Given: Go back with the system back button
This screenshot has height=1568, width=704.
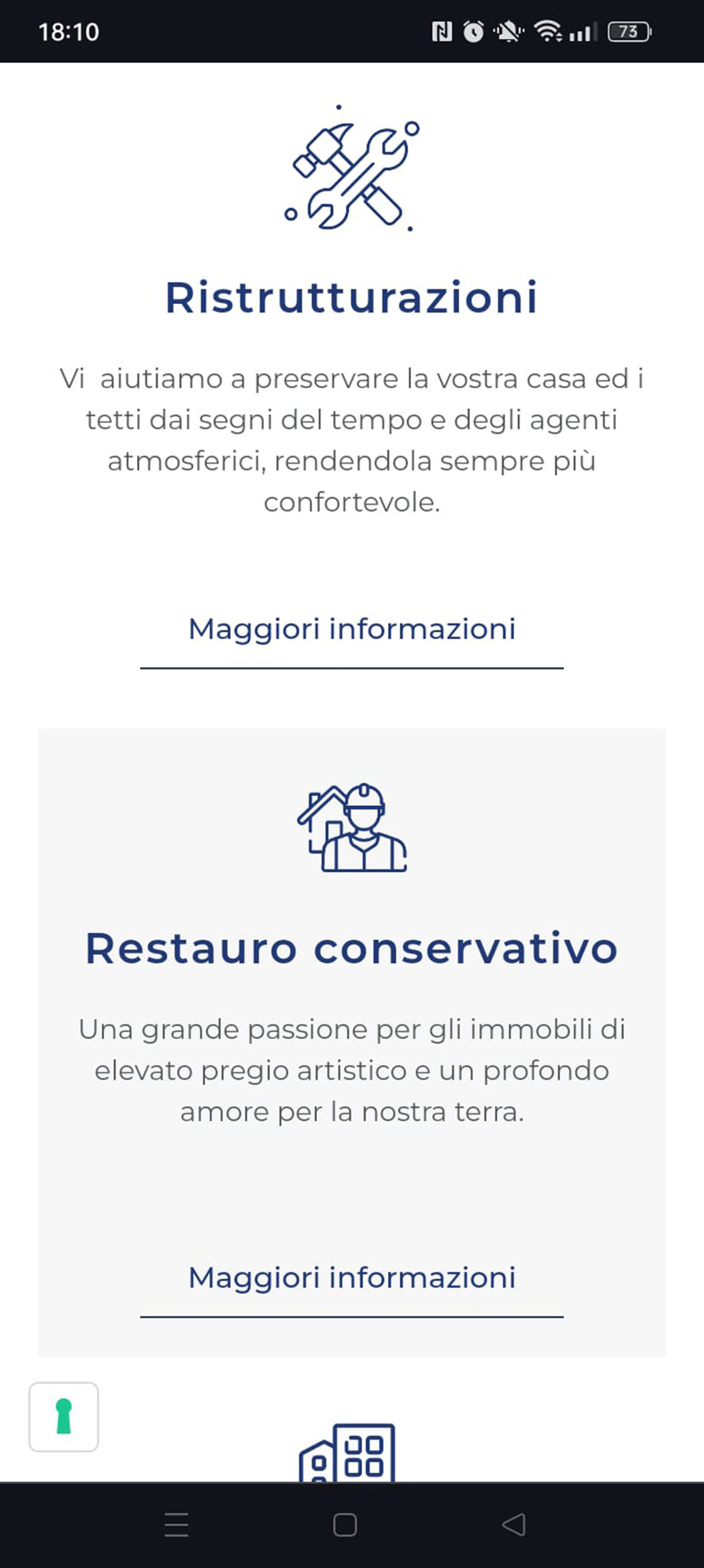Looking at the screenshot, I should [x=513, y=1524].
